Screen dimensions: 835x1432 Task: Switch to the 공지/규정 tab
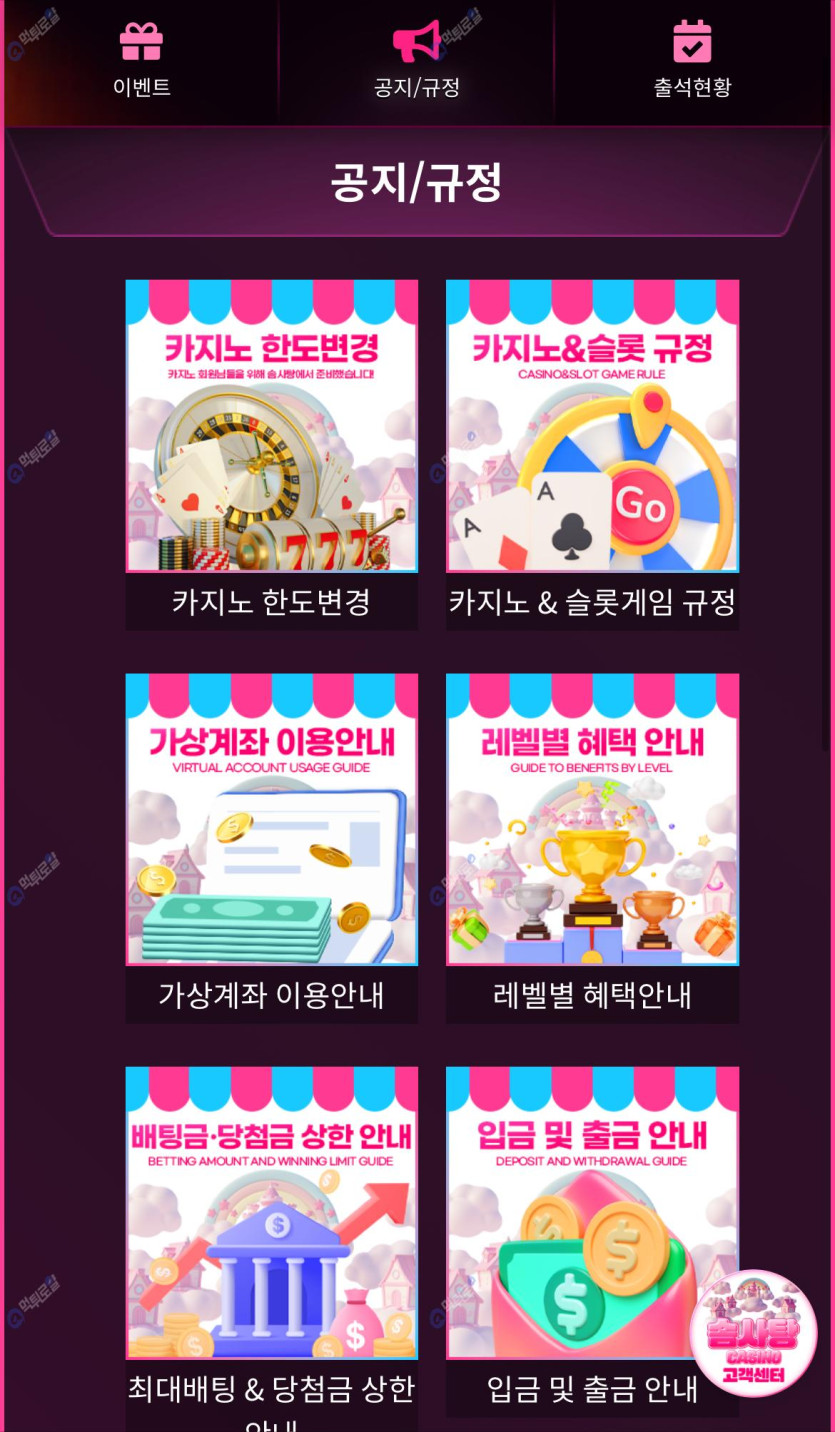(416, 62)
